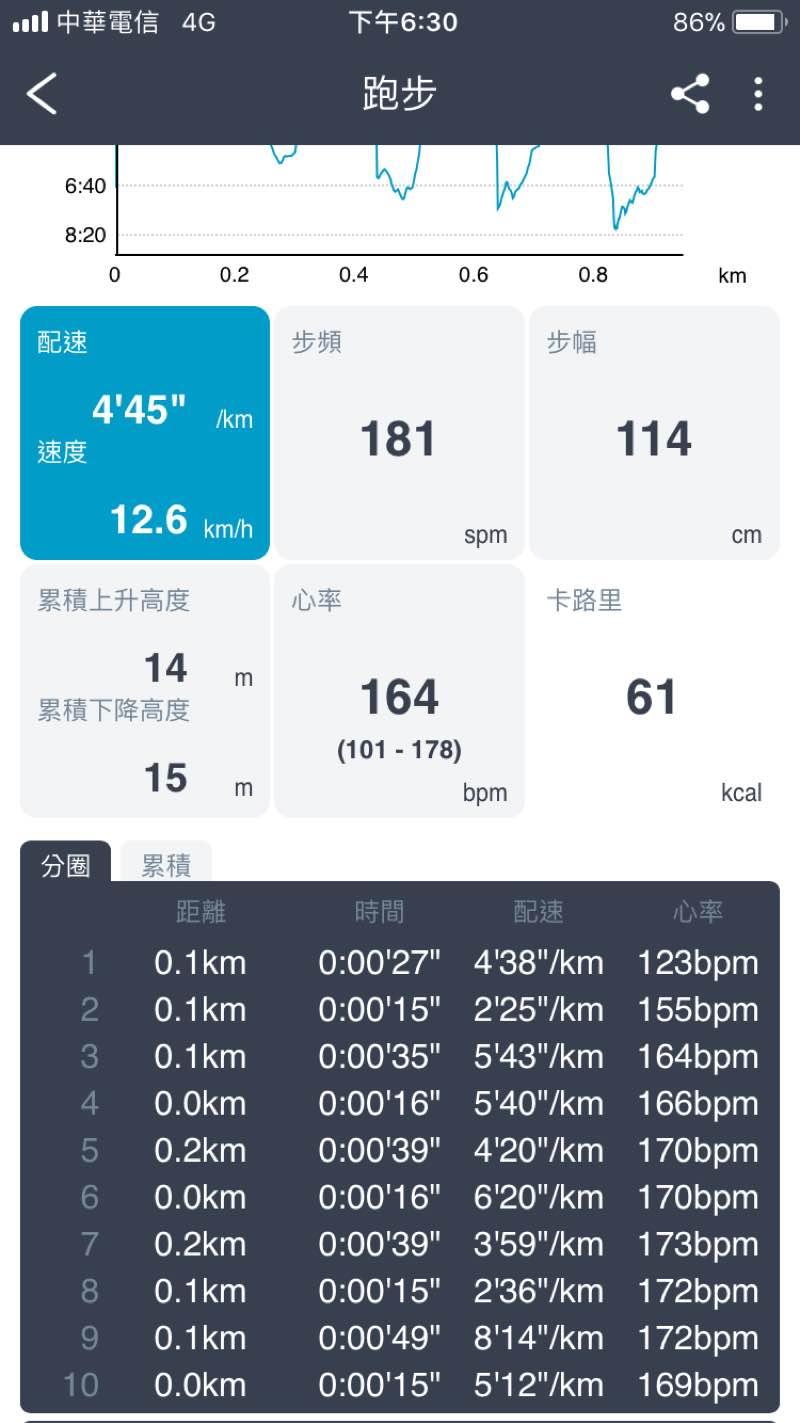The height and width of the screenshot is (1423, 800).
Task: Select the 配速 card
Action: (145, 433)
